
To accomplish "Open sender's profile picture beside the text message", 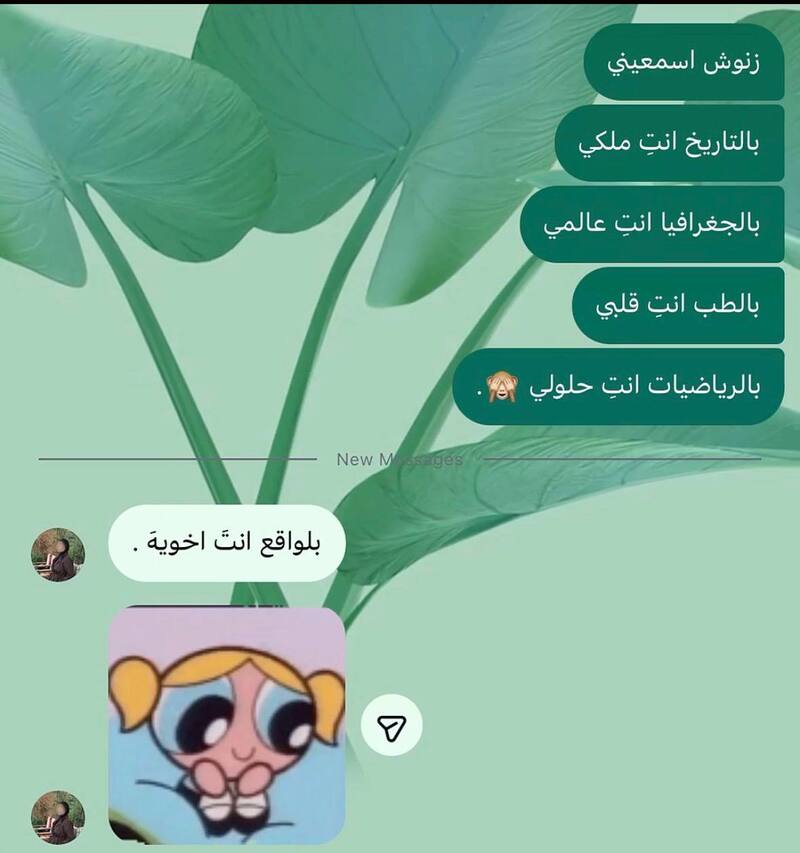I will pyautogui.click(x=58, y=555).
